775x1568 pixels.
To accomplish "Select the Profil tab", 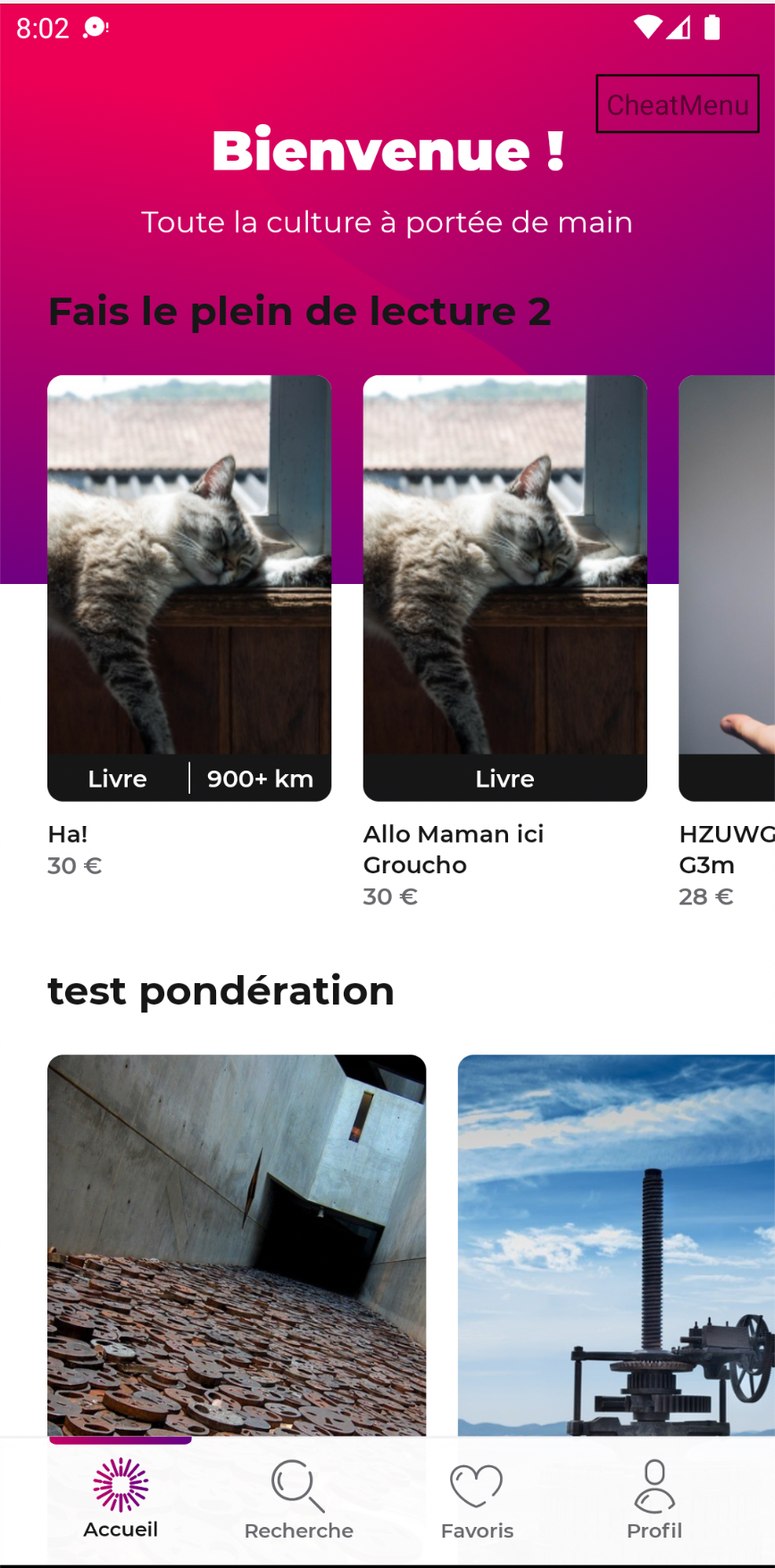I will (x=654, y=1500).
